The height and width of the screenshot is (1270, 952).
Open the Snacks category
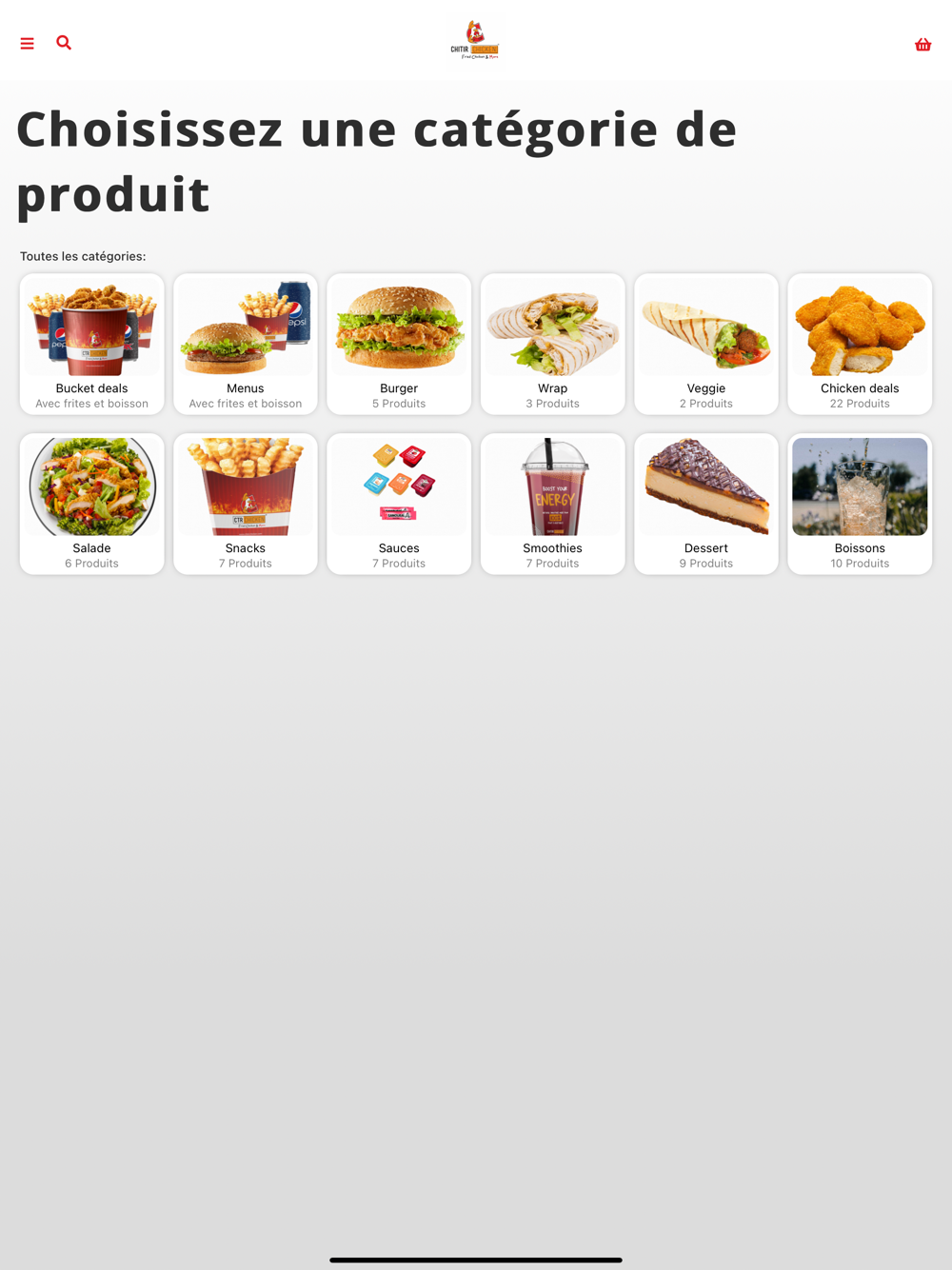[x=246, y=504]
